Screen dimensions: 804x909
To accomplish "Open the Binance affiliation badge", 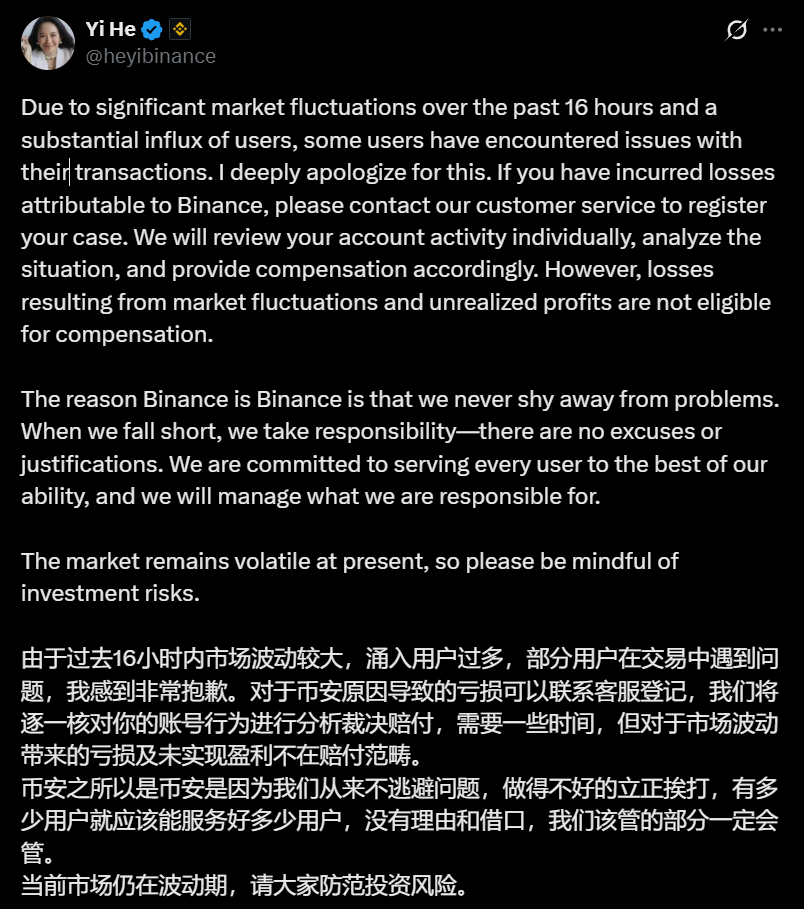I will coord(180,29).
